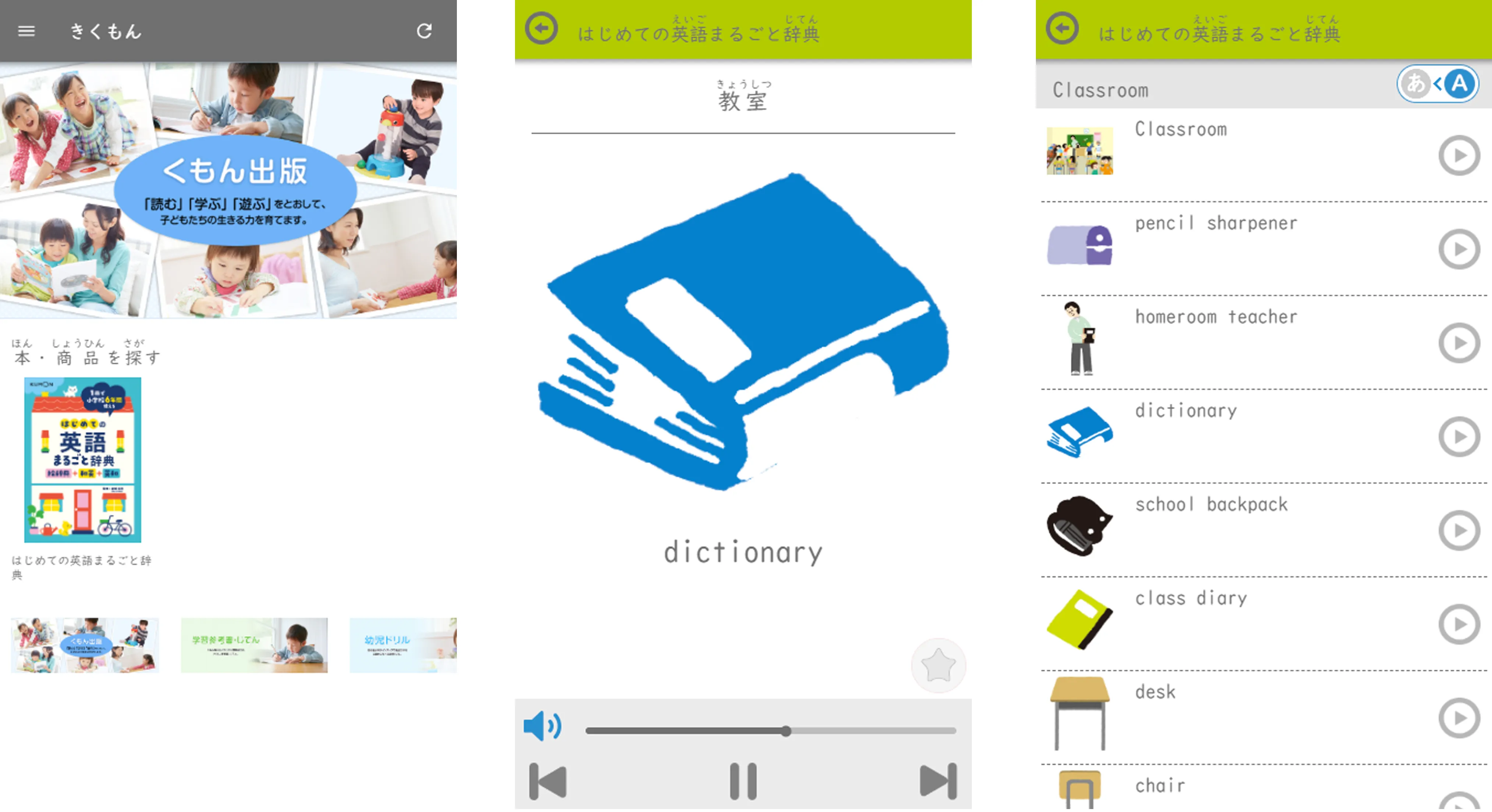
Task: Play audio for homeroom teacher
Action: tap(1459, 343)
